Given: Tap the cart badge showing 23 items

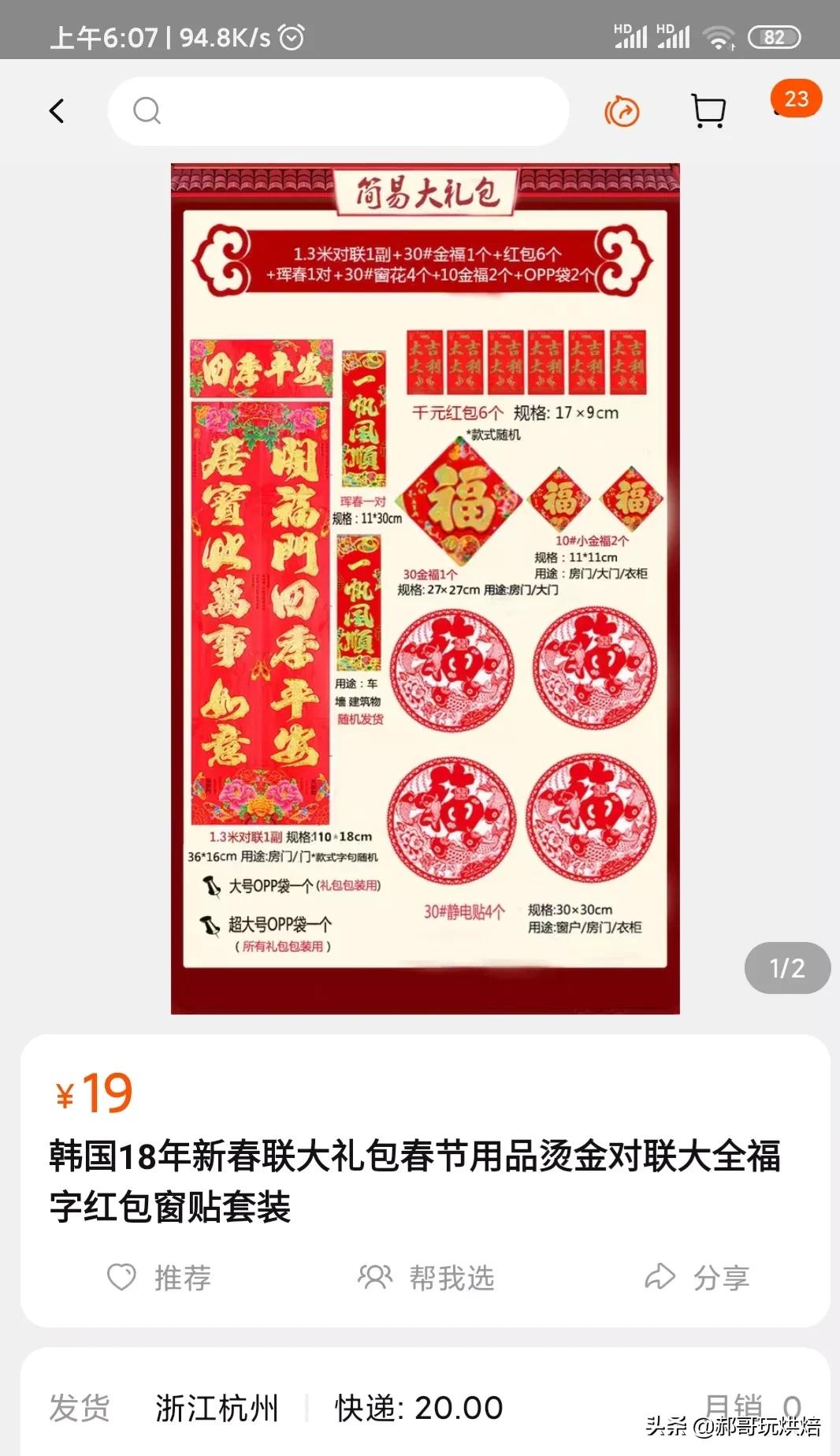Looking at the screenshot, I should (x=796, y=99).
